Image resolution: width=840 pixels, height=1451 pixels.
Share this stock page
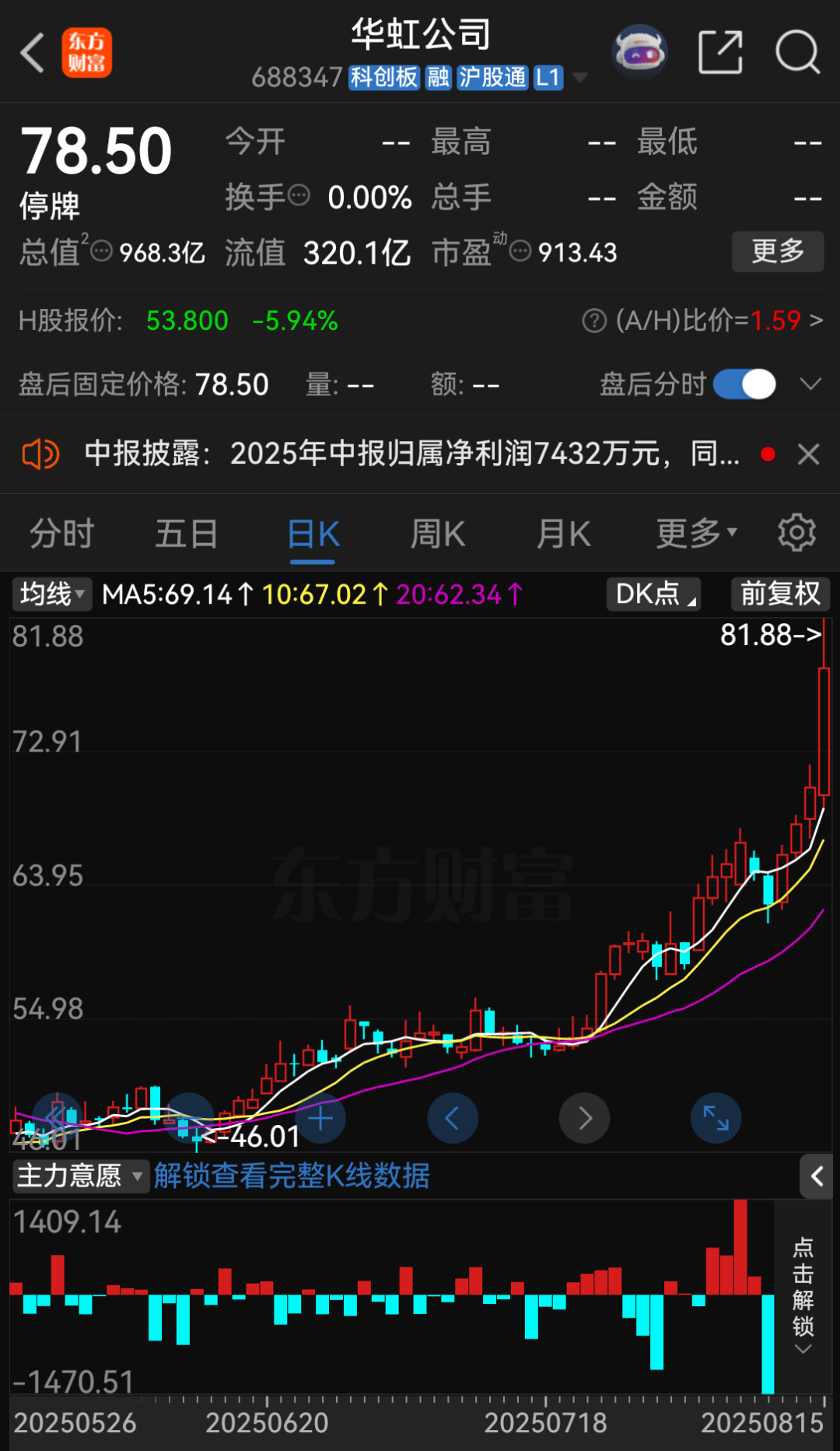pos(720,53)
